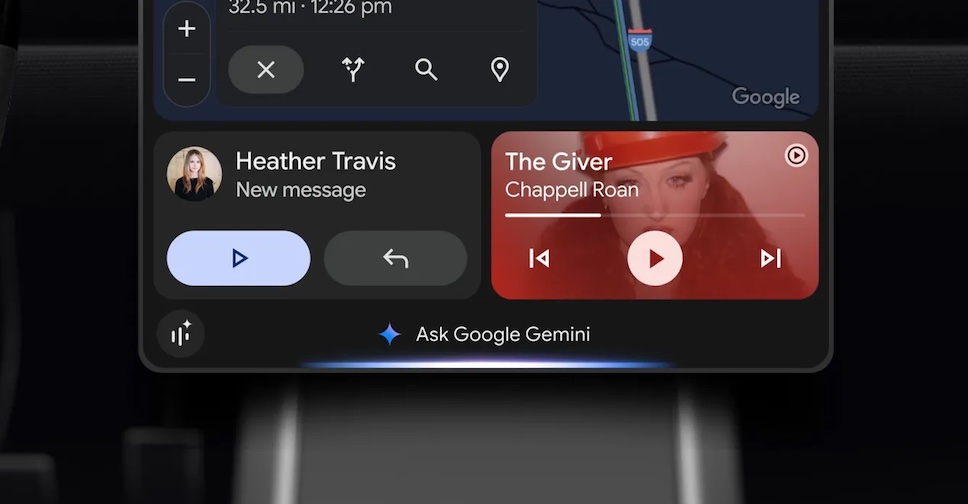Search along the route

(x=427, y=69)
